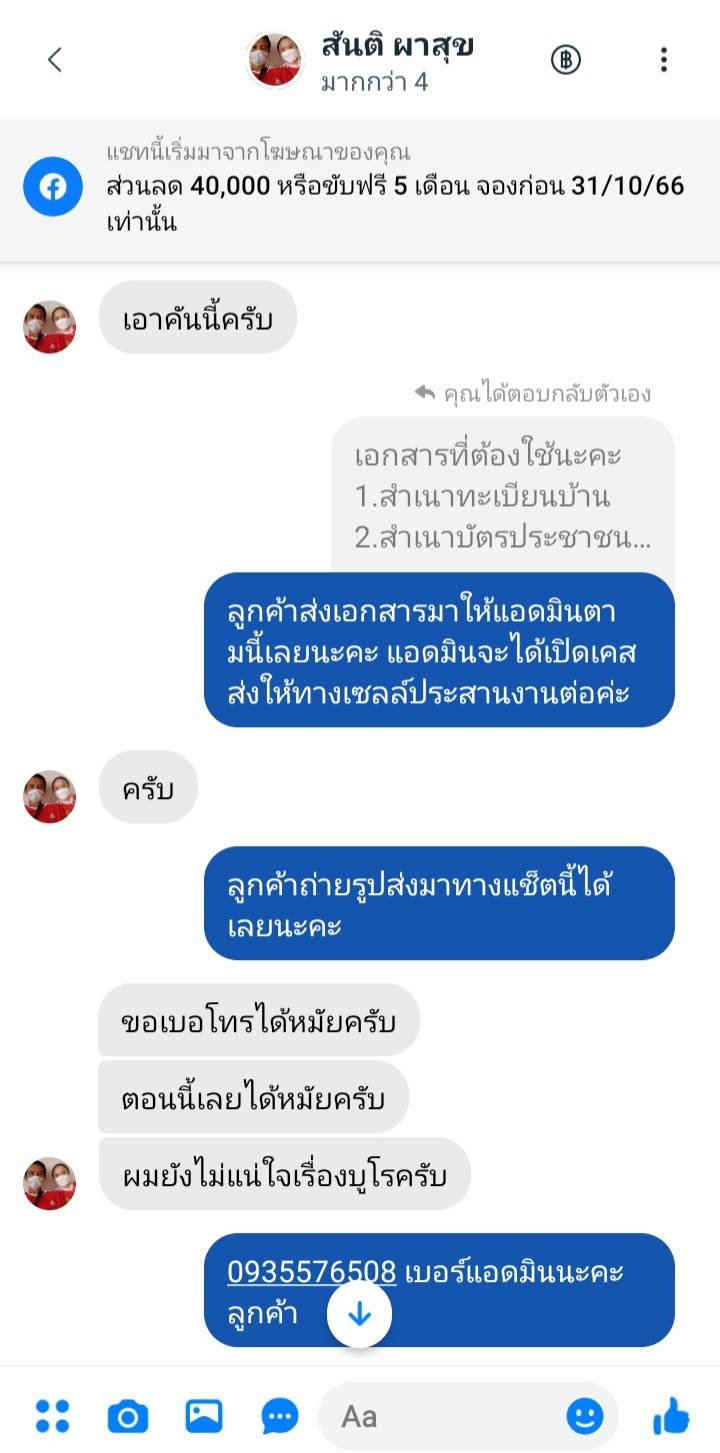Tap the phone number 0935576508 link
This screenshot has width=720, height=1453.
click(311, 1272)
